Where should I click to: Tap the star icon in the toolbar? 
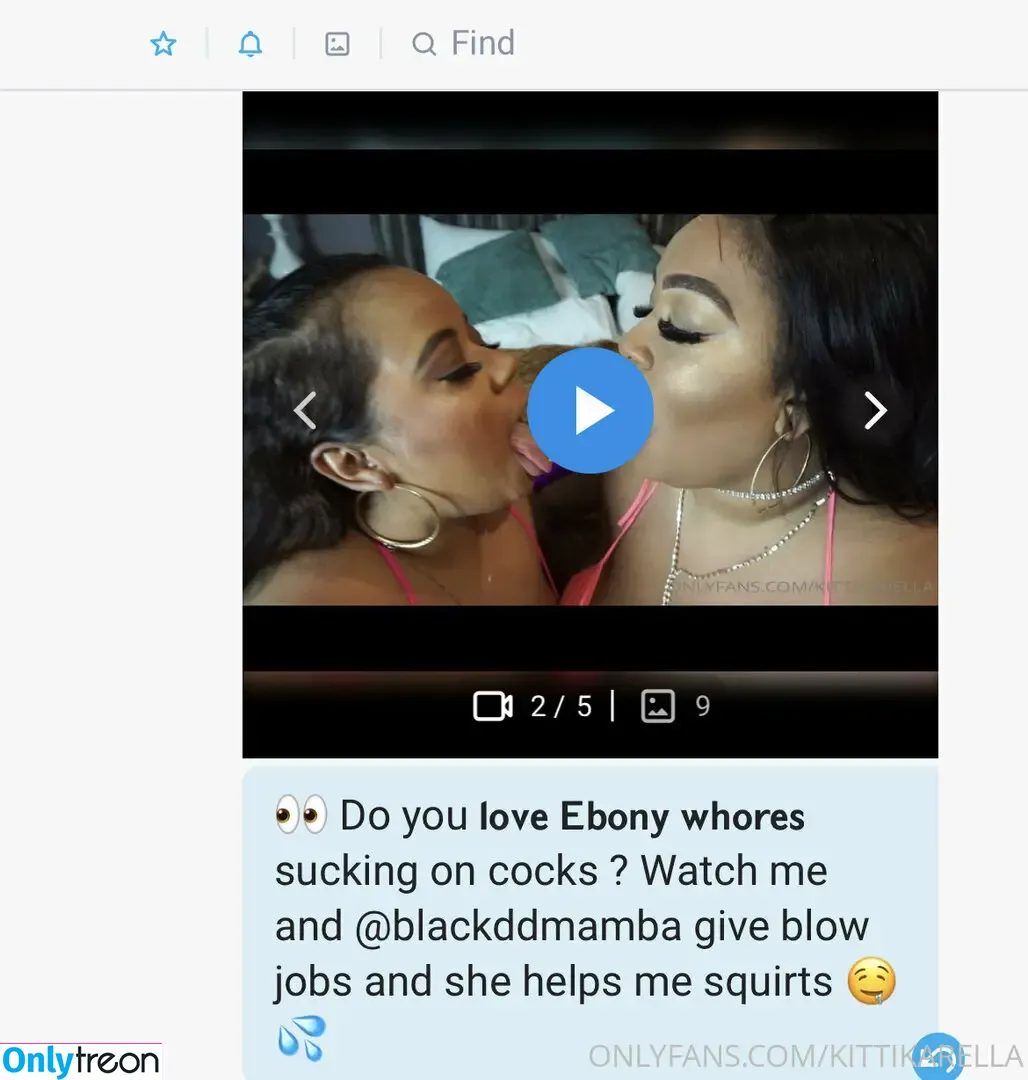(163, 44)
